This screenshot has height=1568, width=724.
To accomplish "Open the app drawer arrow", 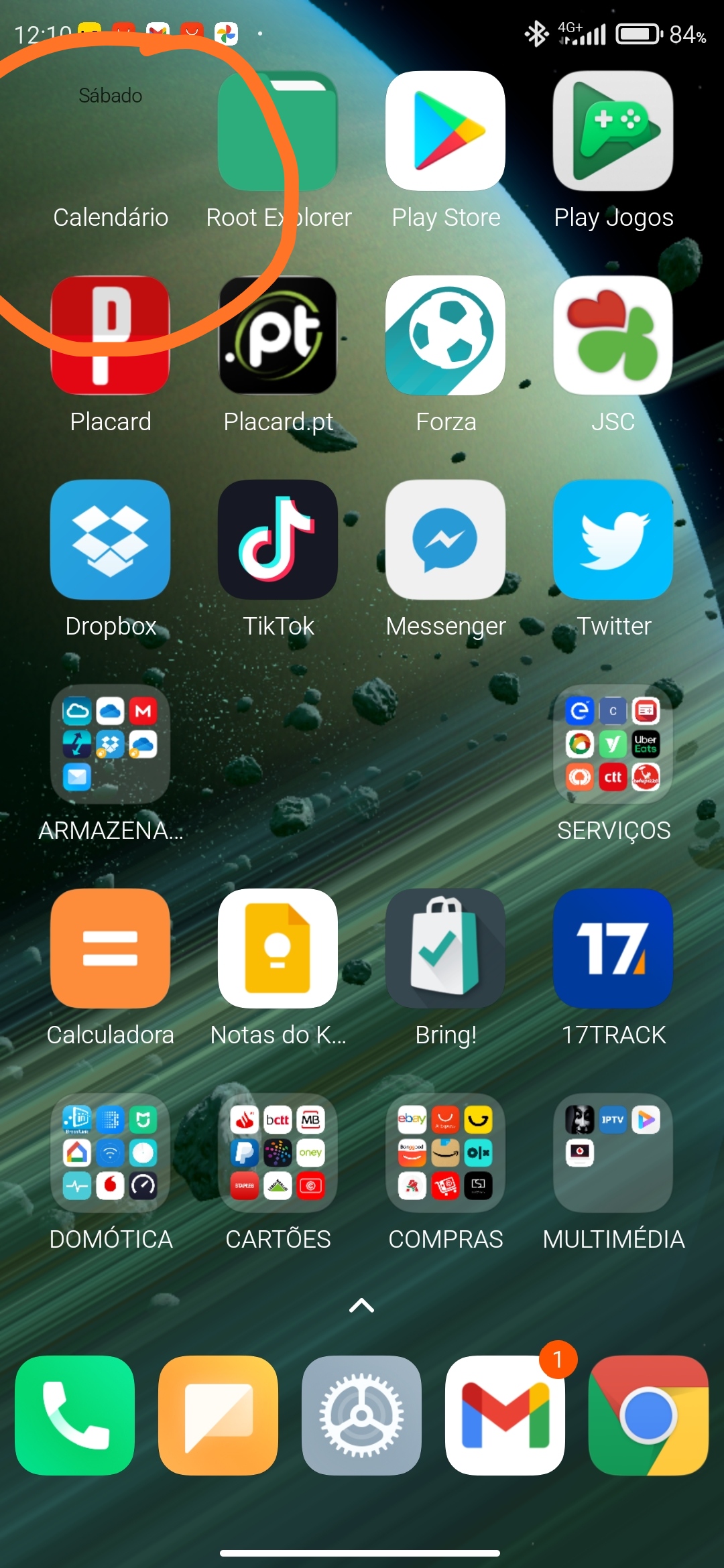I will point(362,1305).
